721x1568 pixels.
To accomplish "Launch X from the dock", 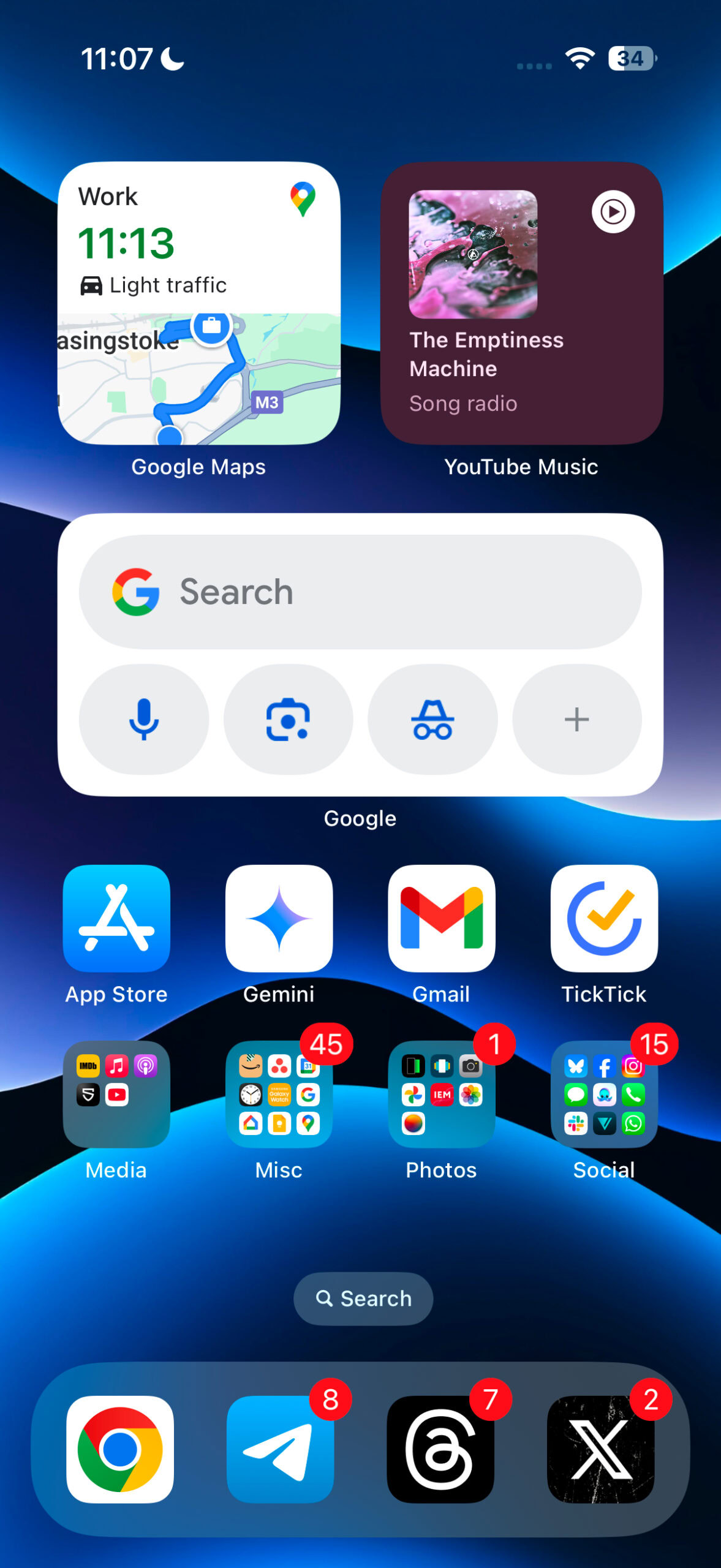I will click(600, 1449).
